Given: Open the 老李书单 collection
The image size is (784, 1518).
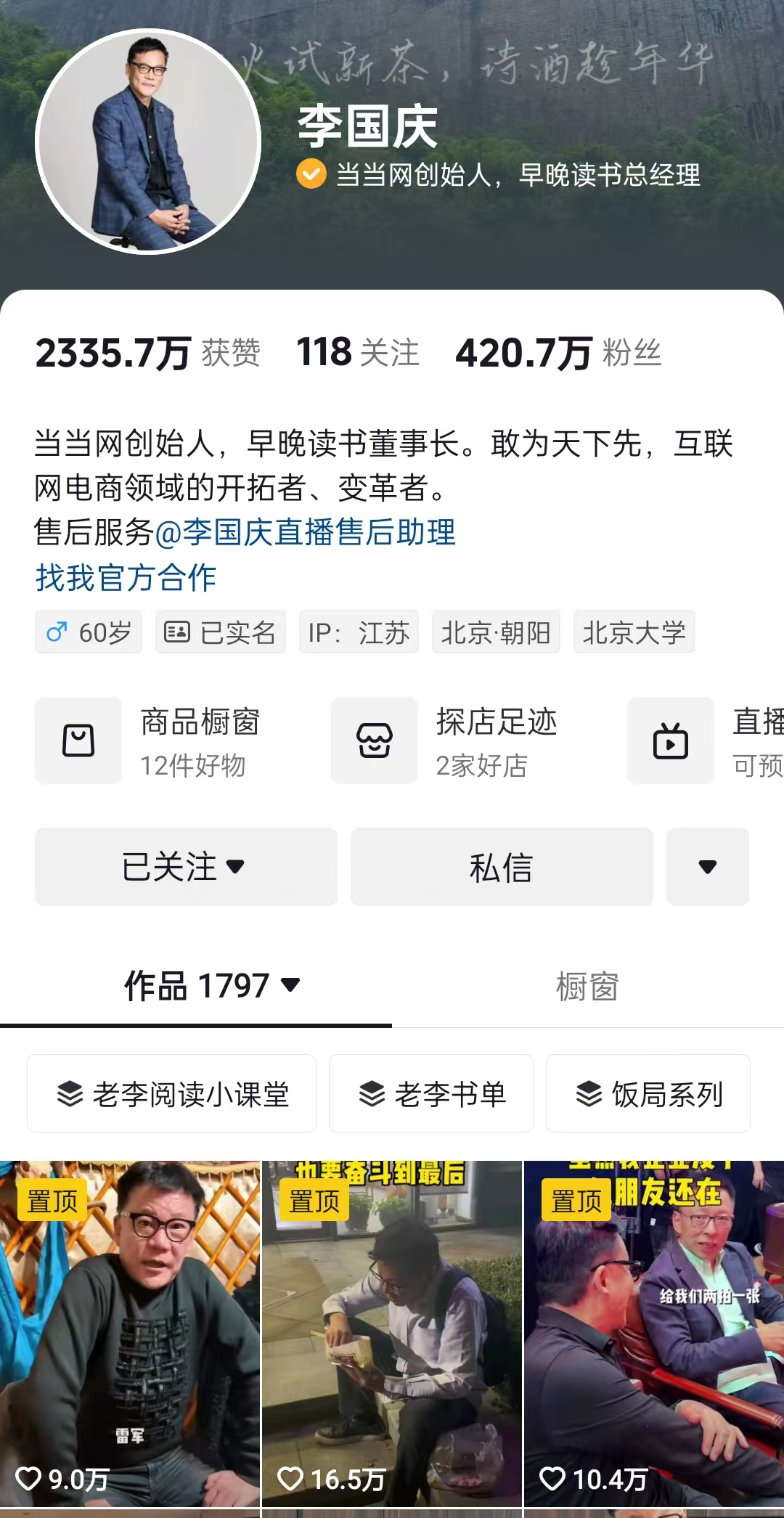Looking at the screenshot, I should (x=431, y=1094).
